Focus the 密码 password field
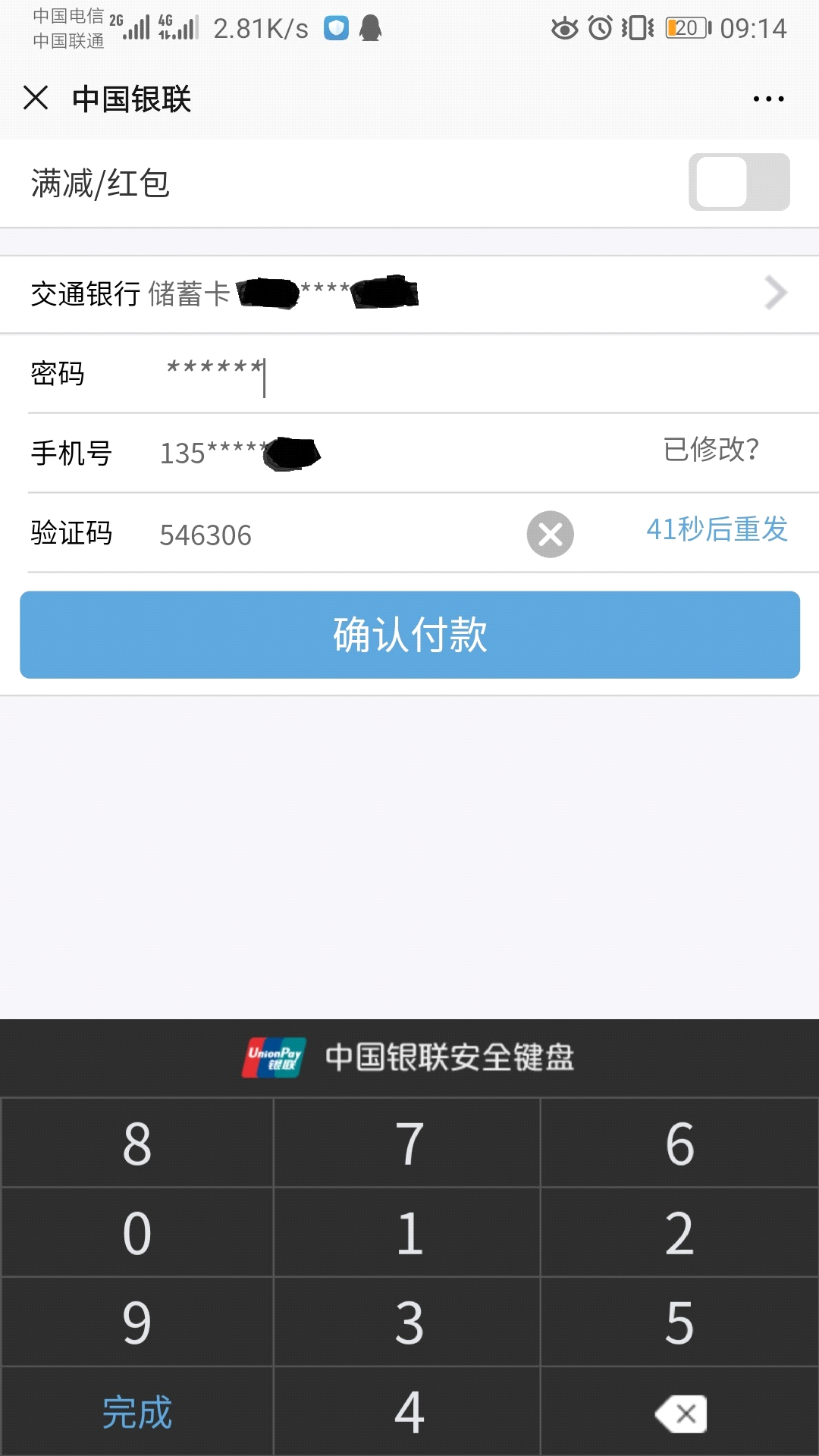 (485, 374)
